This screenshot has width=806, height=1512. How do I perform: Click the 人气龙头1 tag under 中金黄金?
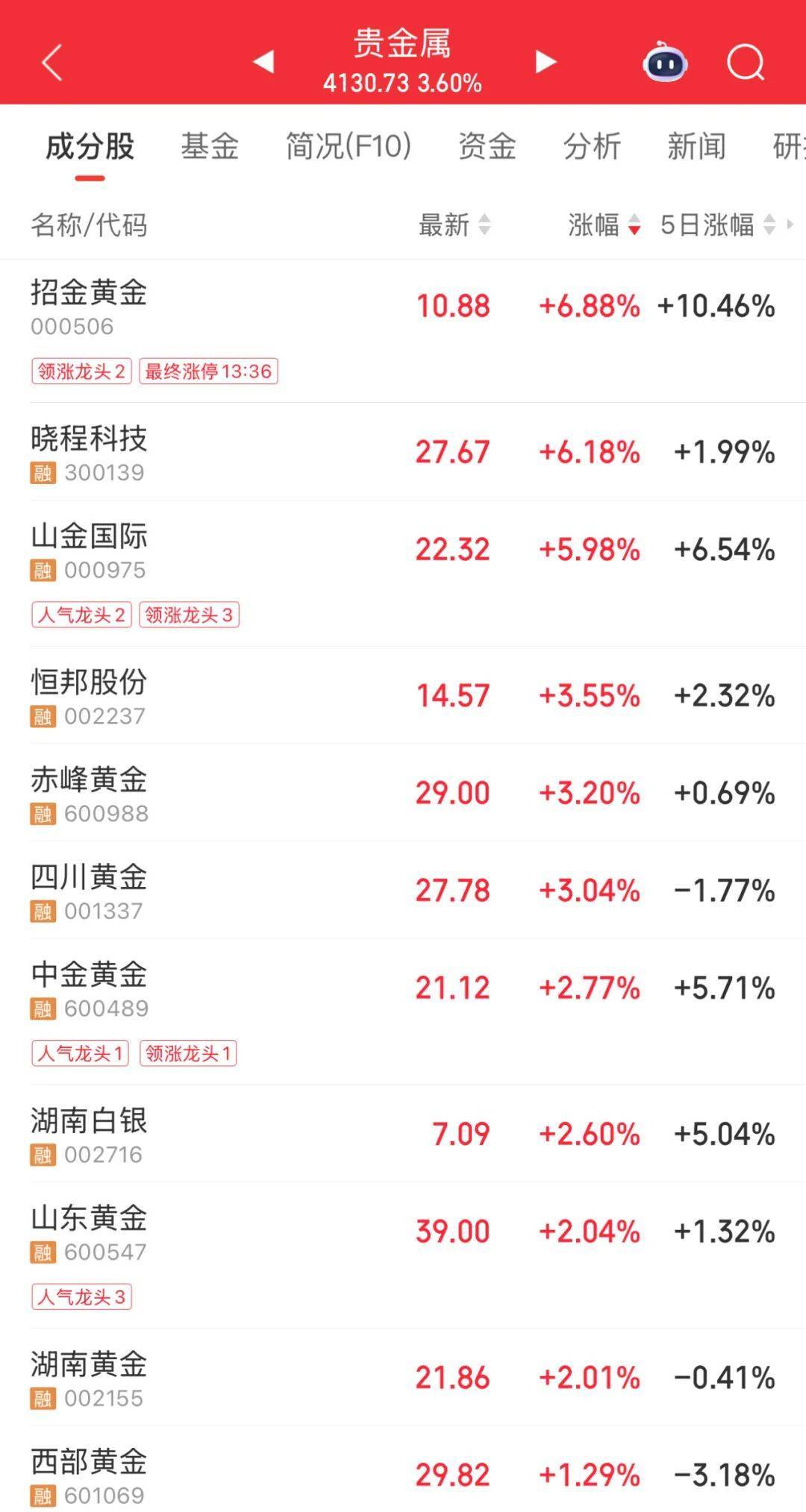(x=78, y=1054)
